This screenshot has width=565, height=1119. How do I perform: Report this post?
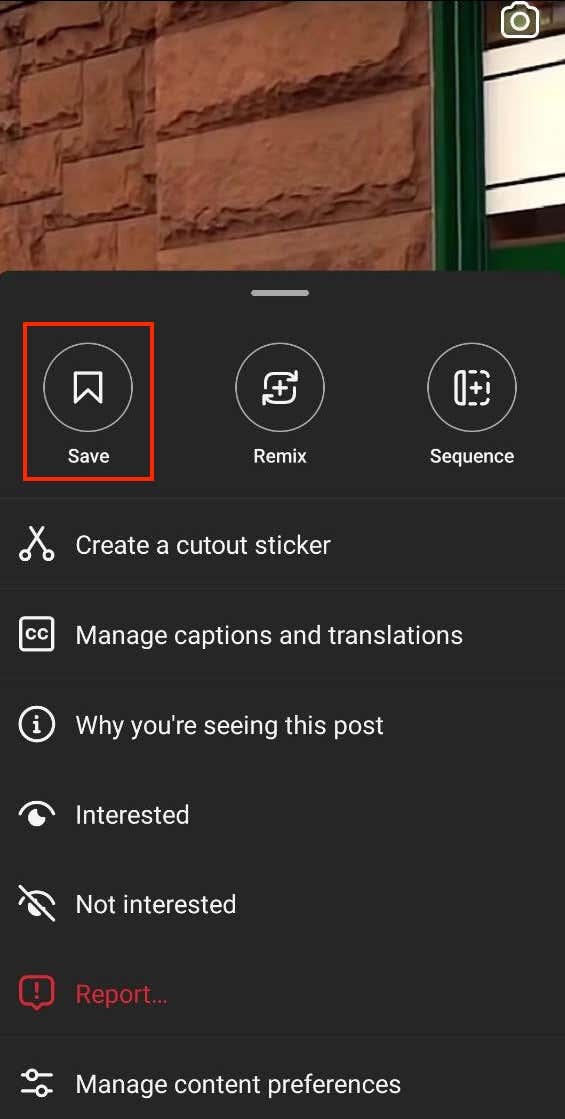click(x=282, y=994)
